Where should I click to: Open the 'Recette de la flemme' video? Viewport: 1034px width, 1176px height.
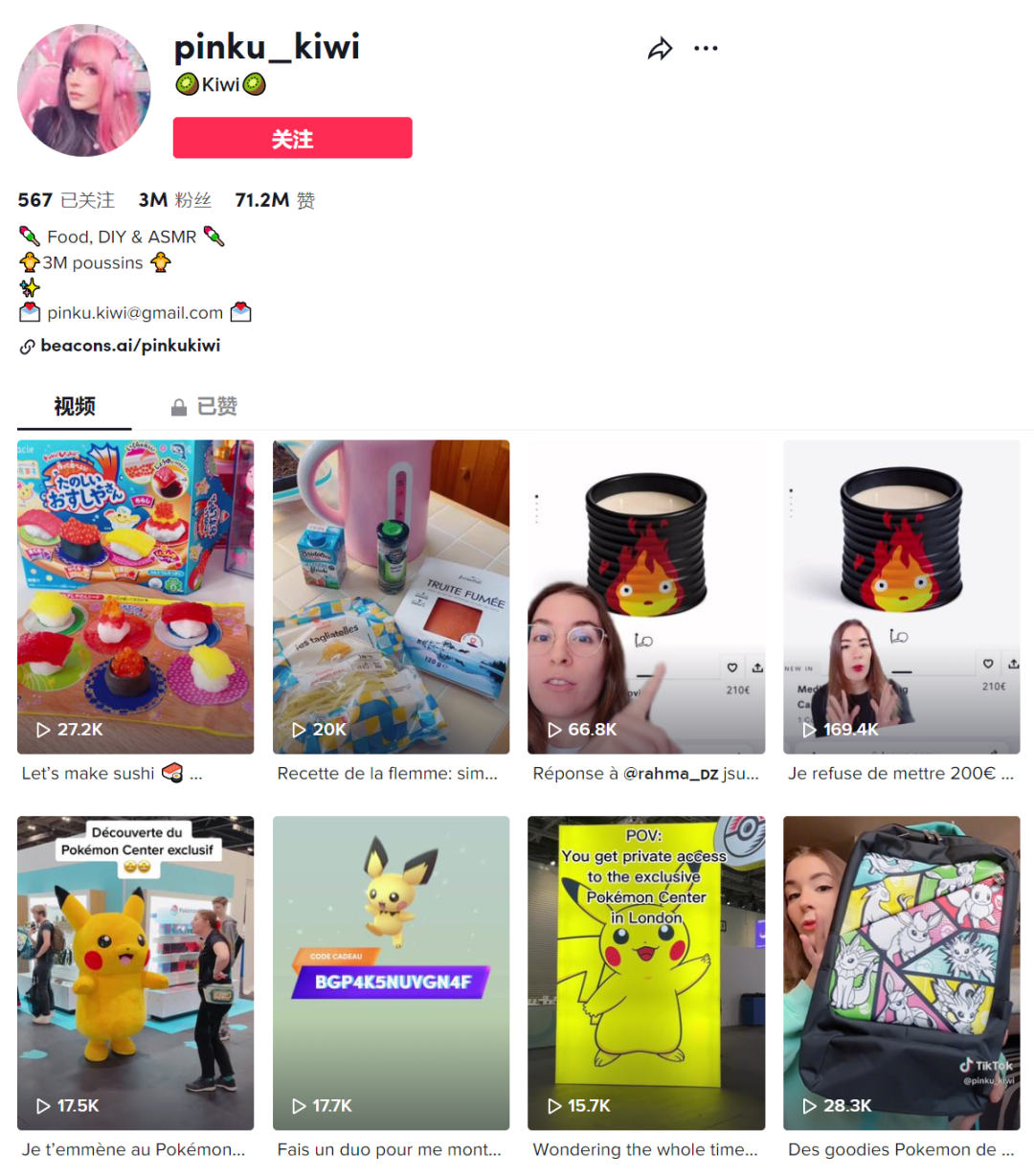(x=391, y=597)
